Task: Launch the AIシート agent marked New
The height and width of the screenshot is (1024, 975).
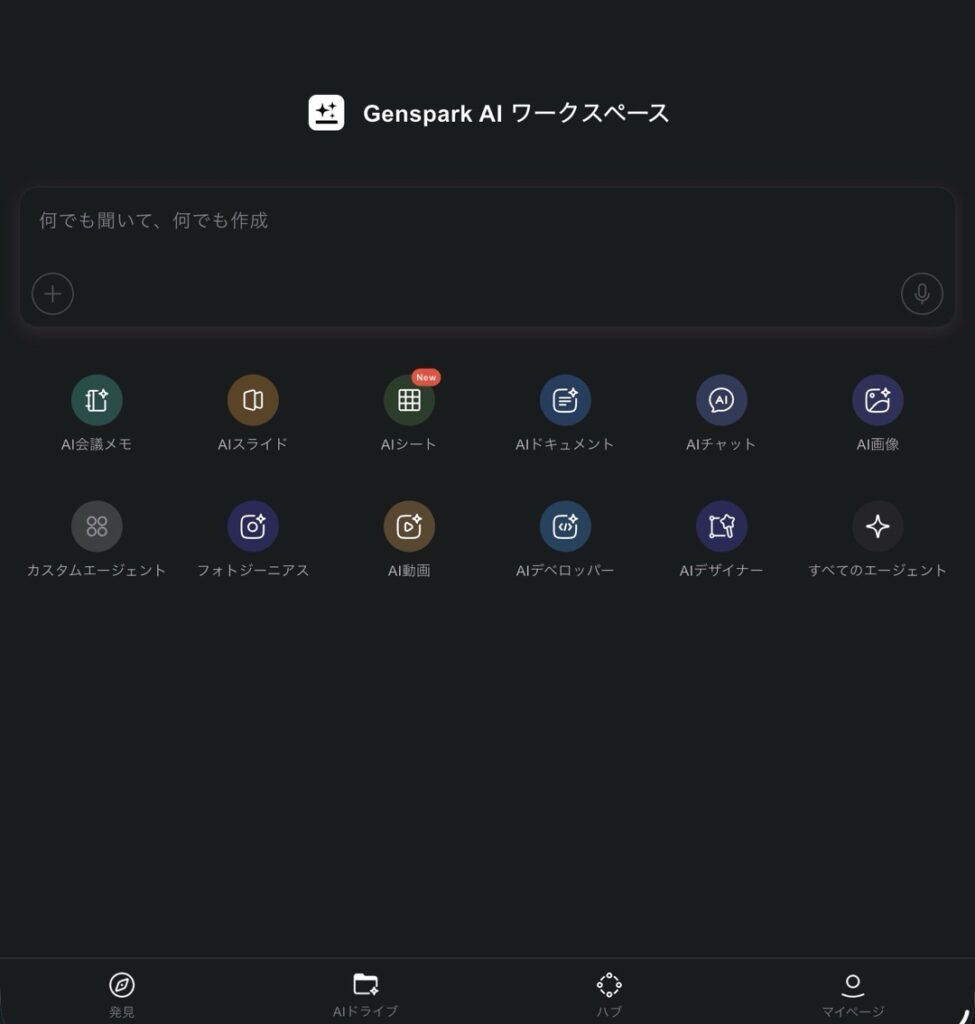Action: (409, 401)
